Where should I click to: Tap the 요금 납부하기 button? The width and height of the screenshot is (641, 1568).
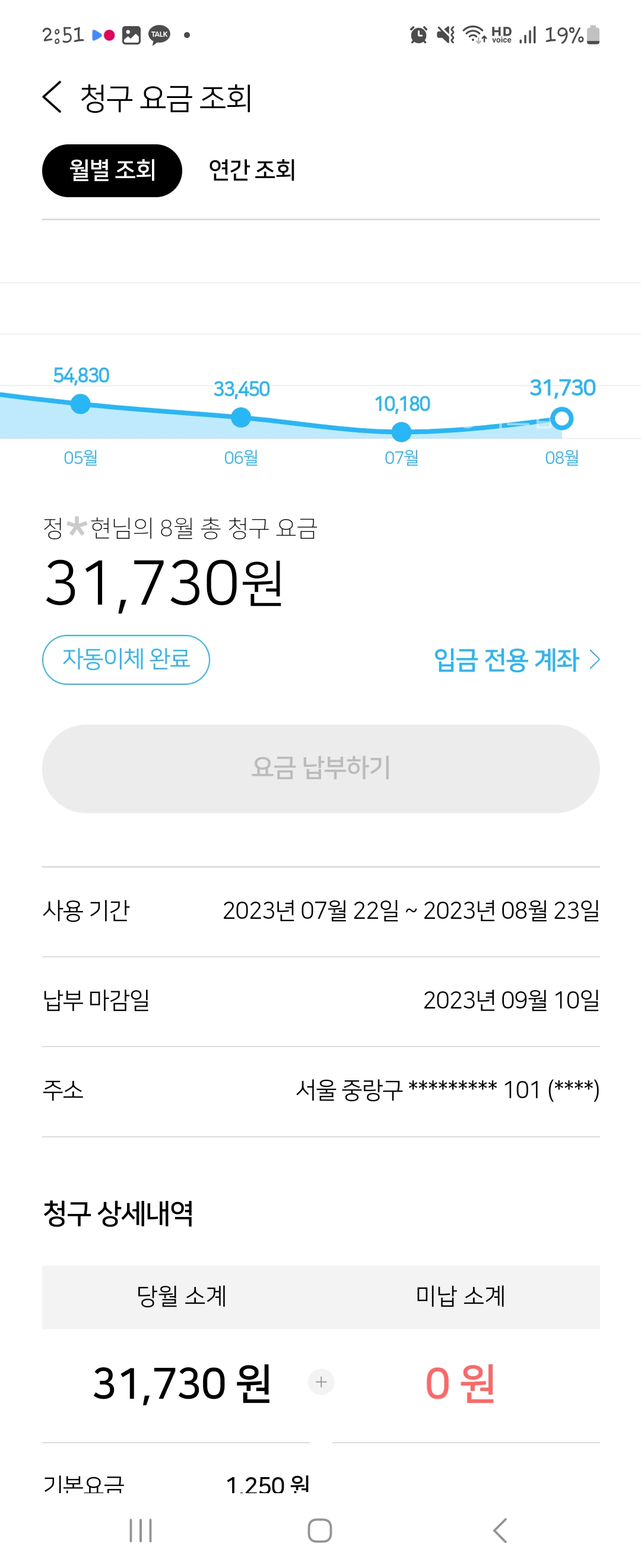click(320, 768)
